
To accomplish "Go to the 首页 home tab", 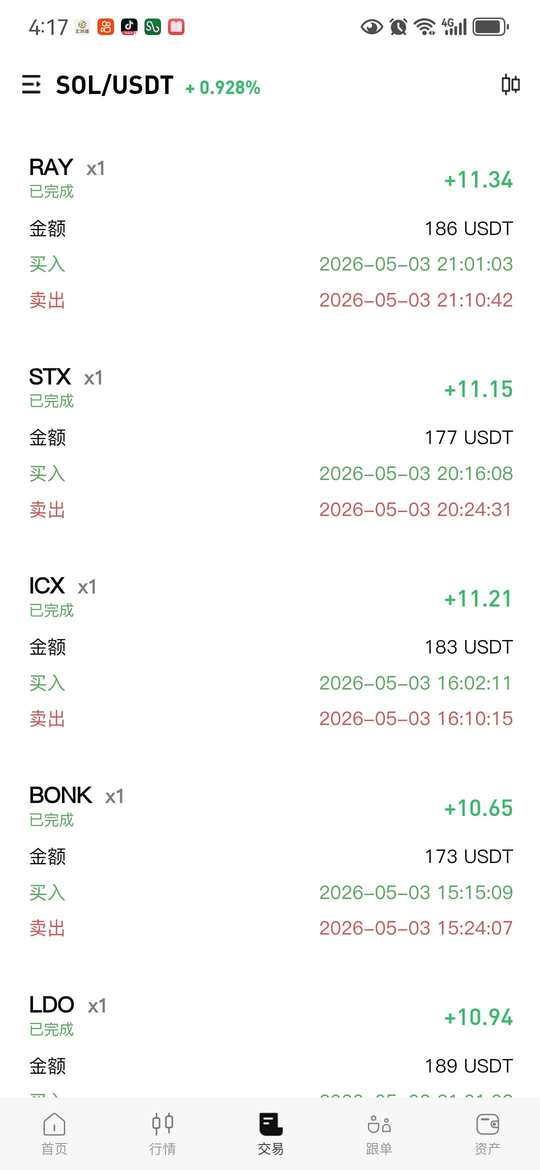I will pyautogui.click(x=54, y=1134).
